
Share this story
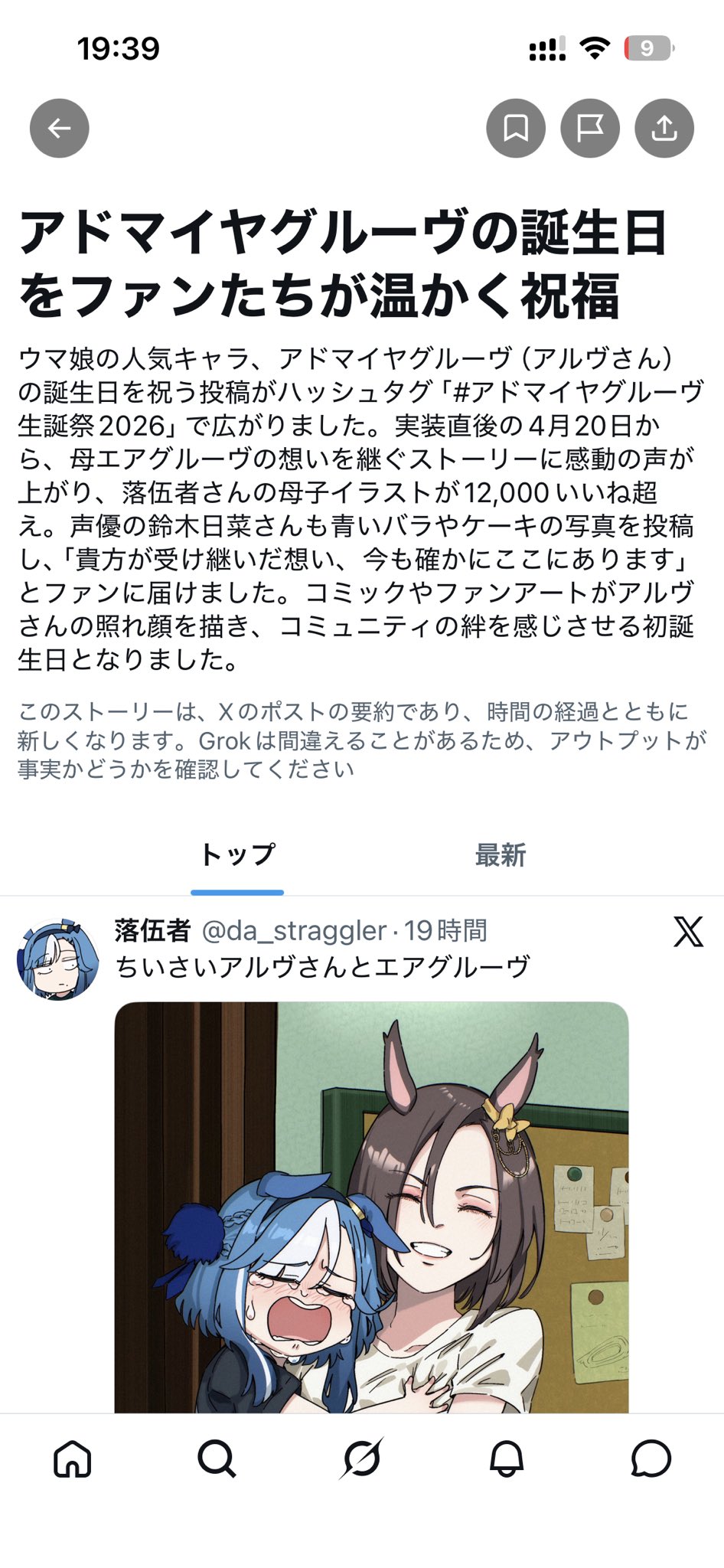664,129
